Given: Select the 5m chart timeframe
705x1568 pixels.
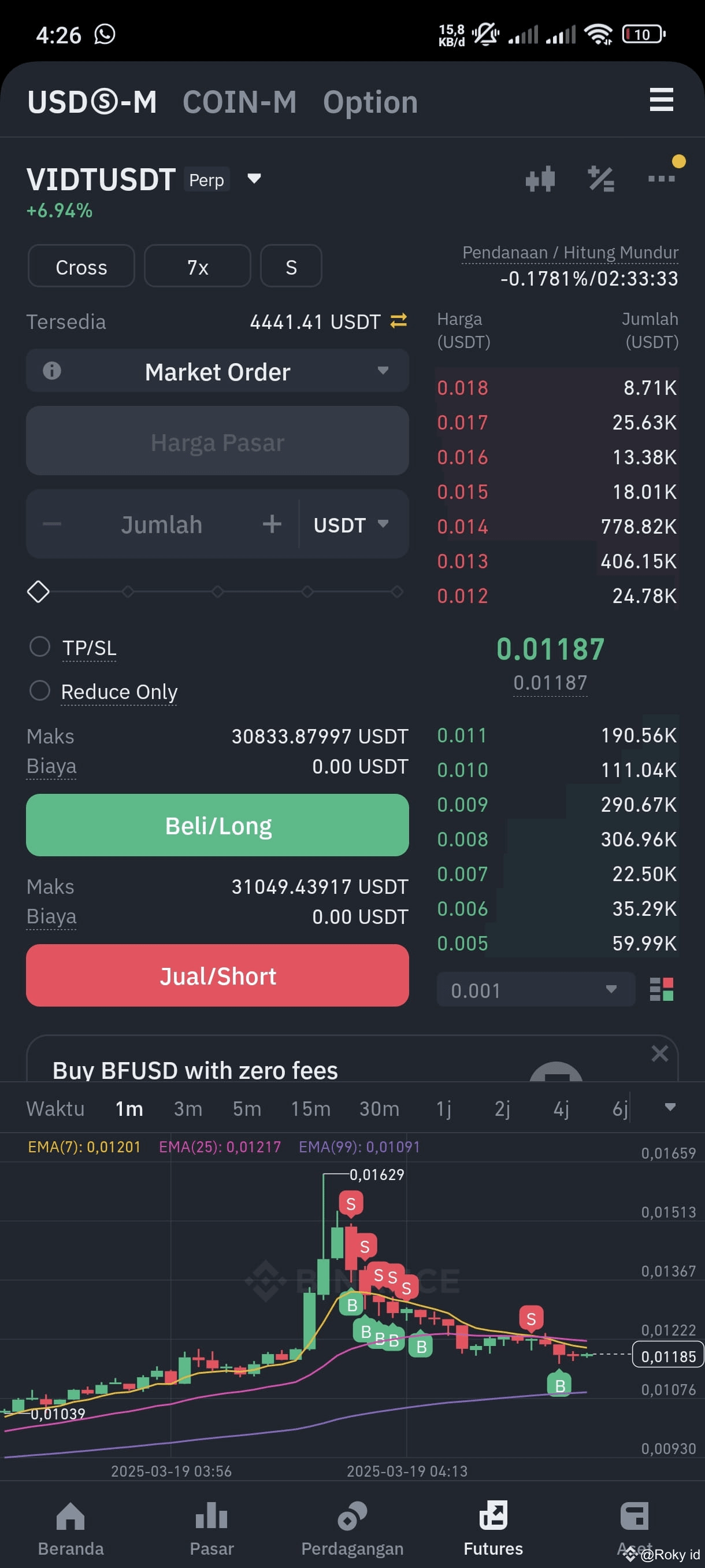Looking at the screenshot, I should click(x=246, y=1108).
